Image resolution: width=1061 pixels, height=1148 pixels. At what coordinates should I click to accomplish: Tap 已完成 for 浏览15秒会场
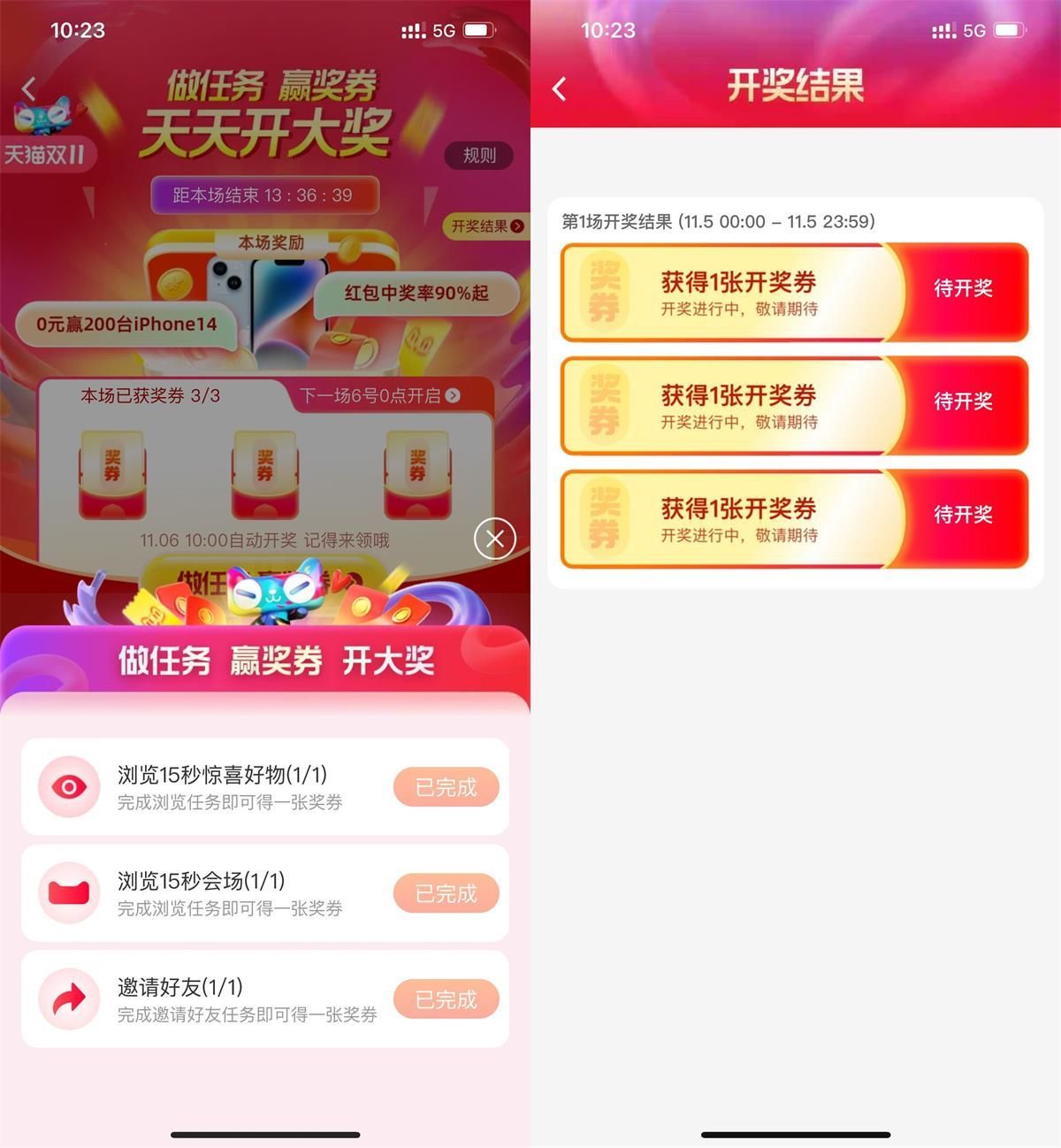tap(446, 893)
